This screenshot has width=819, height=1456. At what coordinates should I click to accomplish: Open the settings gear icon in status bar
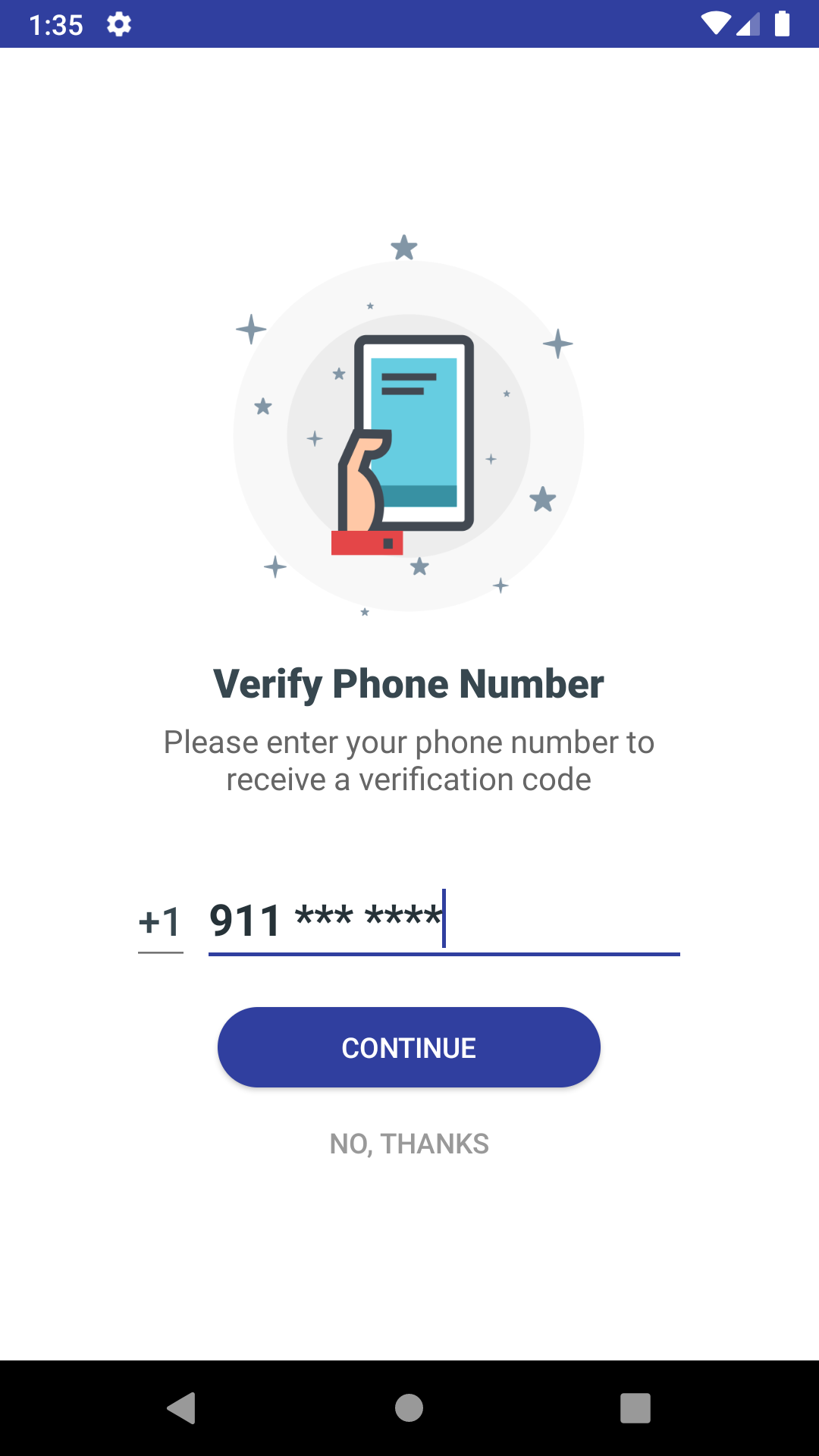point(120,25)
